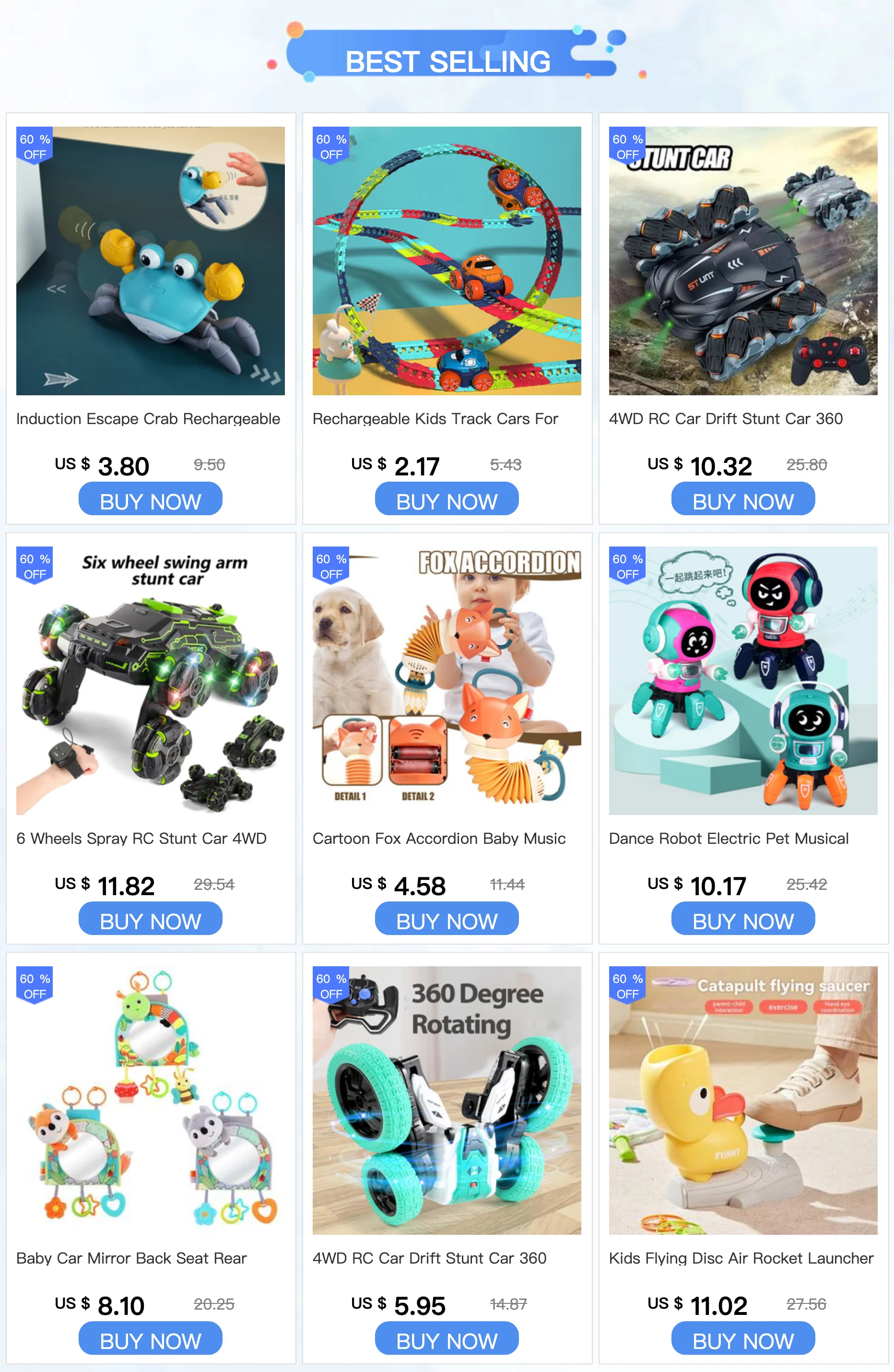894x1372 pixels.
Task: Open the 6 Wheels Spray RC Stunt Car
Action: point(150,680)
